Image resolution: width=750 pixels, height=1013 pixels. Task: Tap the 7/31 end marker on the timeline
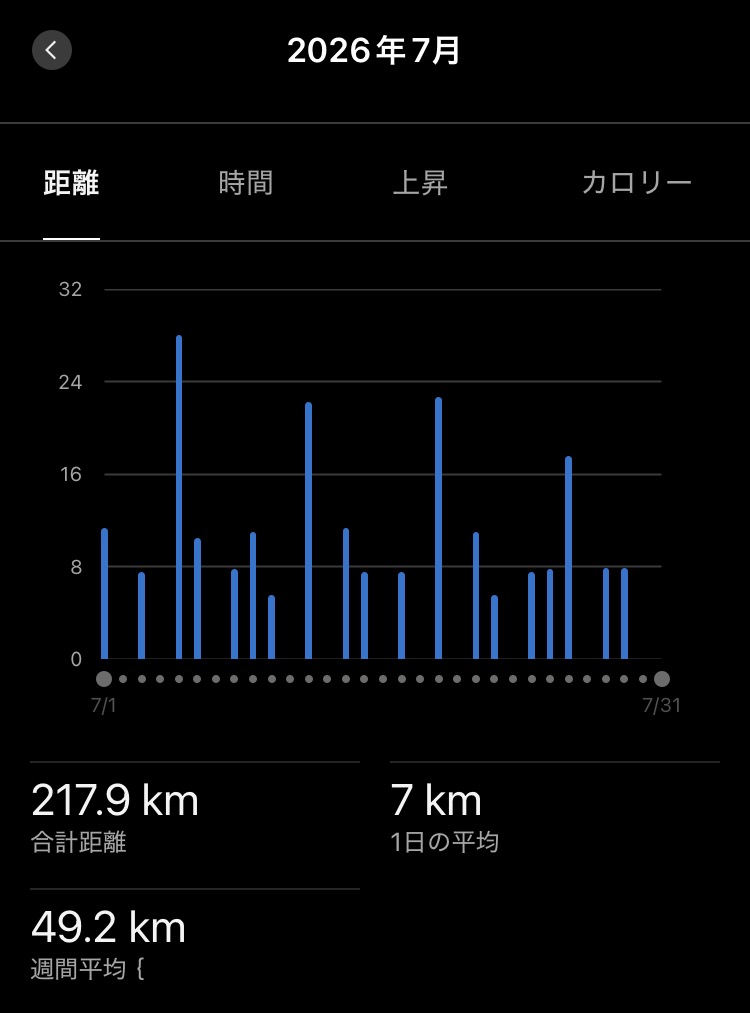(x=661, y=679)
